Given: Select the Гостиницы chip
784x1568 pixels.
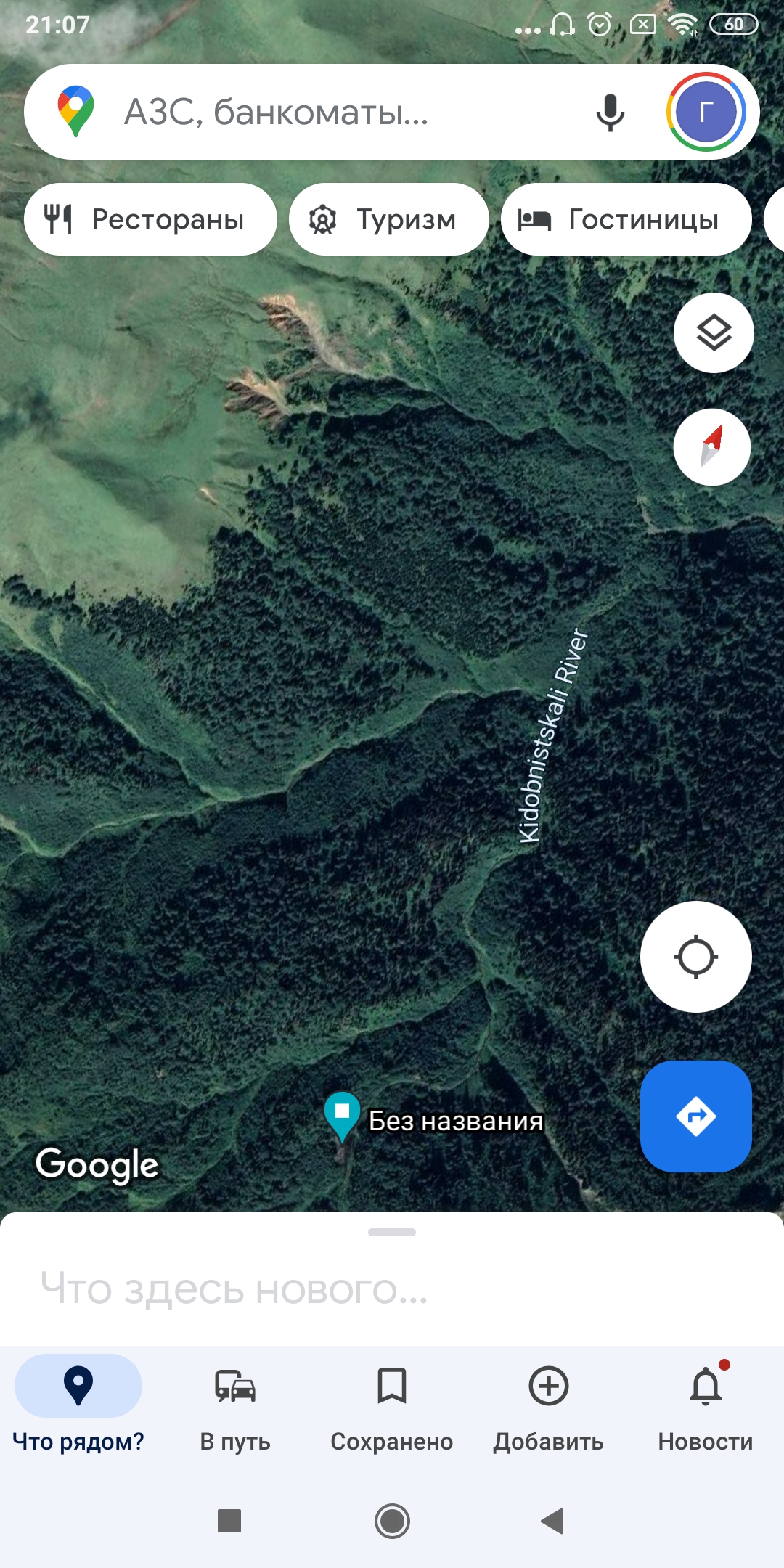Looking at the screenshot, I should point(626,219).
